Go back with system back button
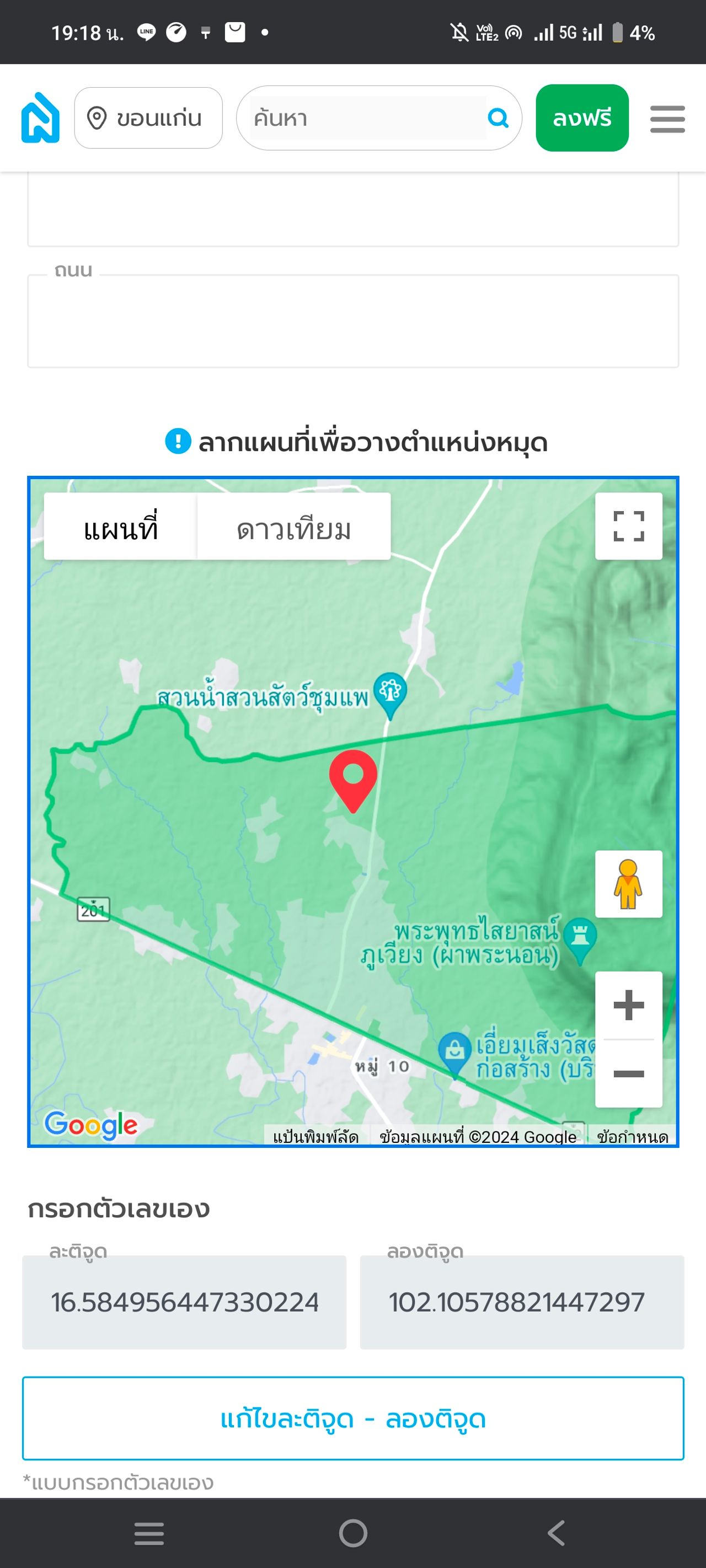 pyautogui.click(x=555, y=1533)
